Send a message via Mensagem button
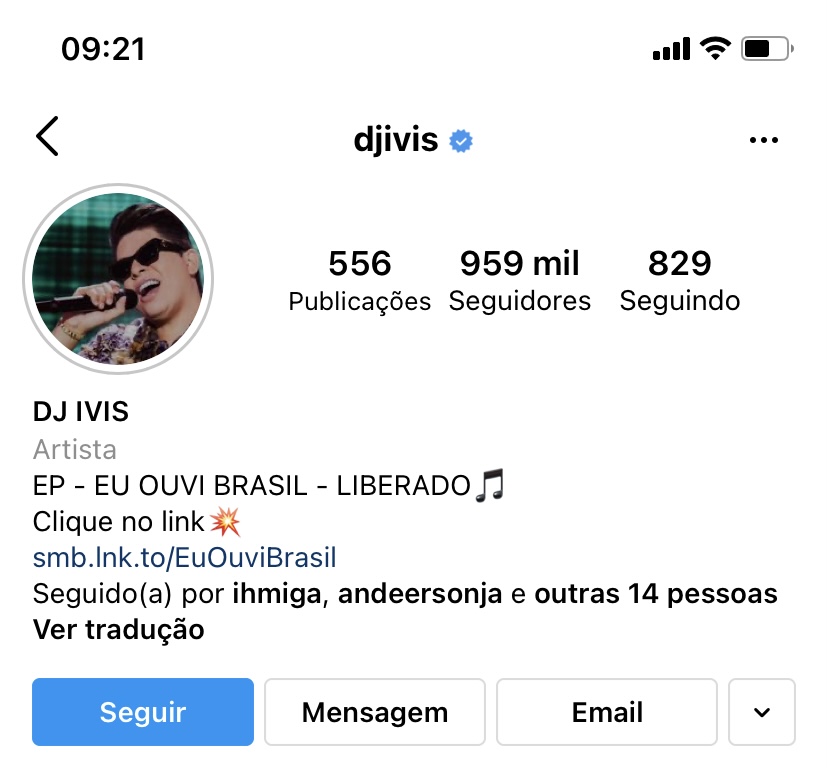The height and width of the screenshot is (768, 827). pyautogui.click(x=375, y=712)
